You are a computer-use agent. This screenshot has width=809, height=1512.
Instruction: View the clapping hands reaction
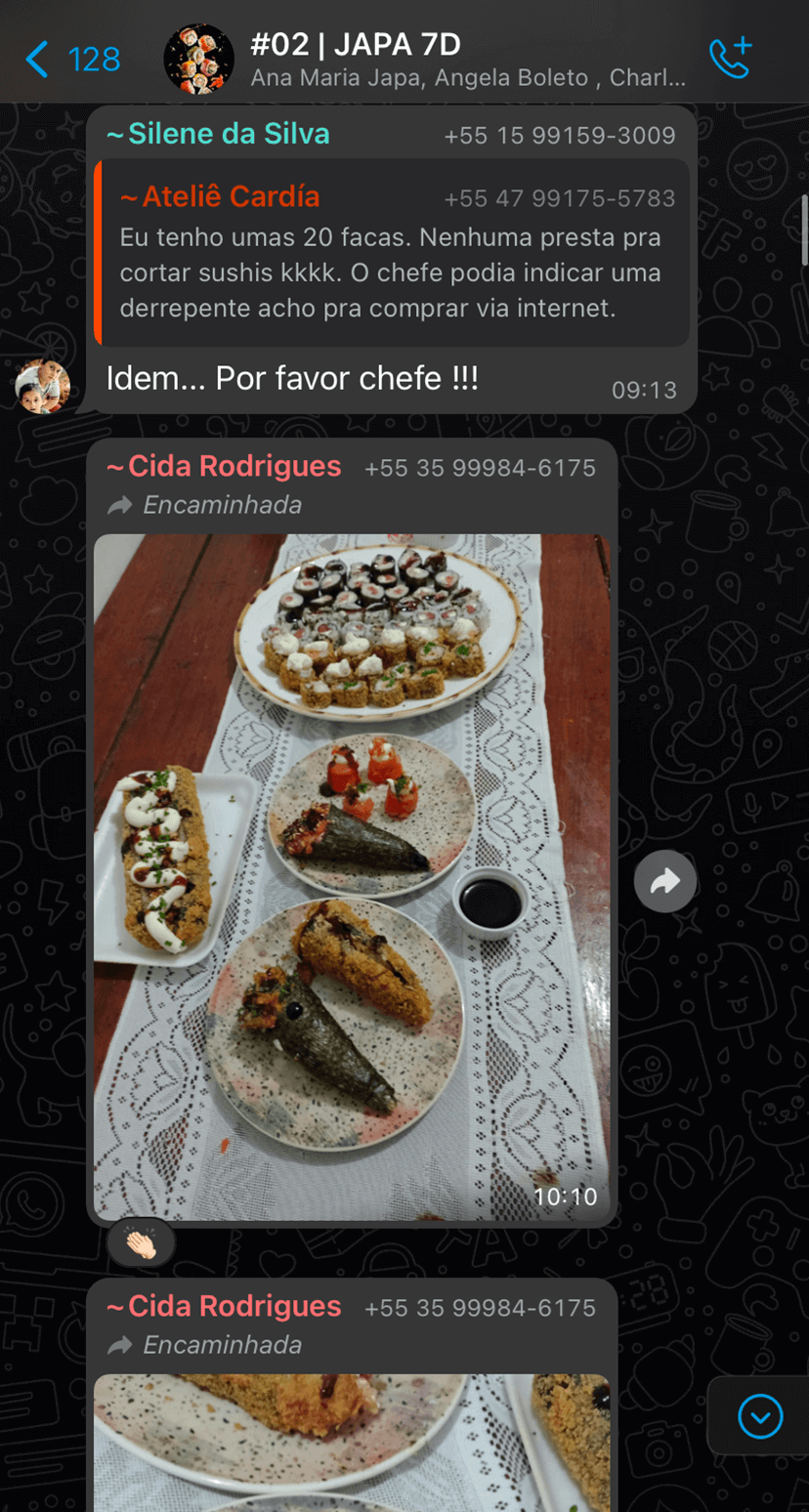(x=141, y=1243)
